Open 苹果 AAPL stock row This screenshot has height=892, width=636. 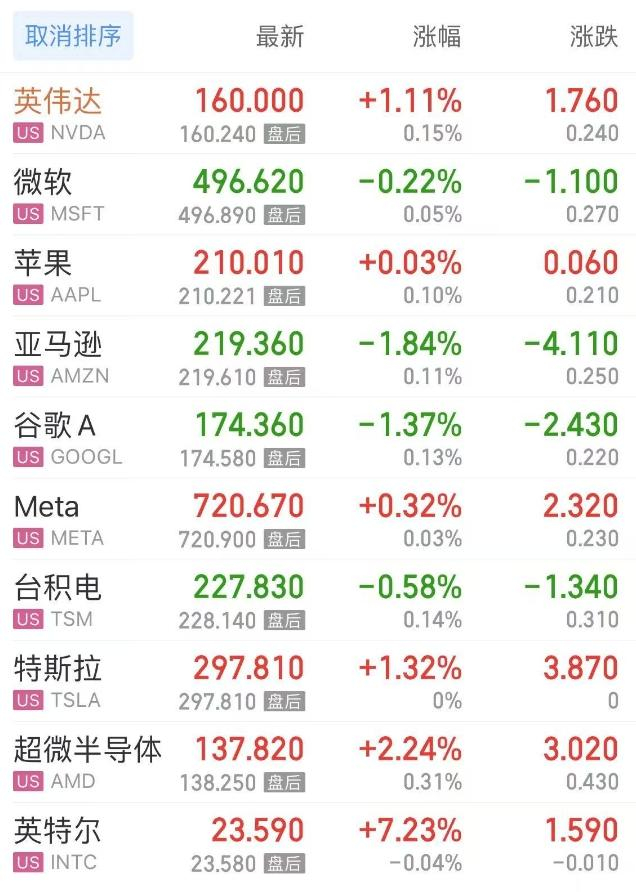[x=318, y=276]
